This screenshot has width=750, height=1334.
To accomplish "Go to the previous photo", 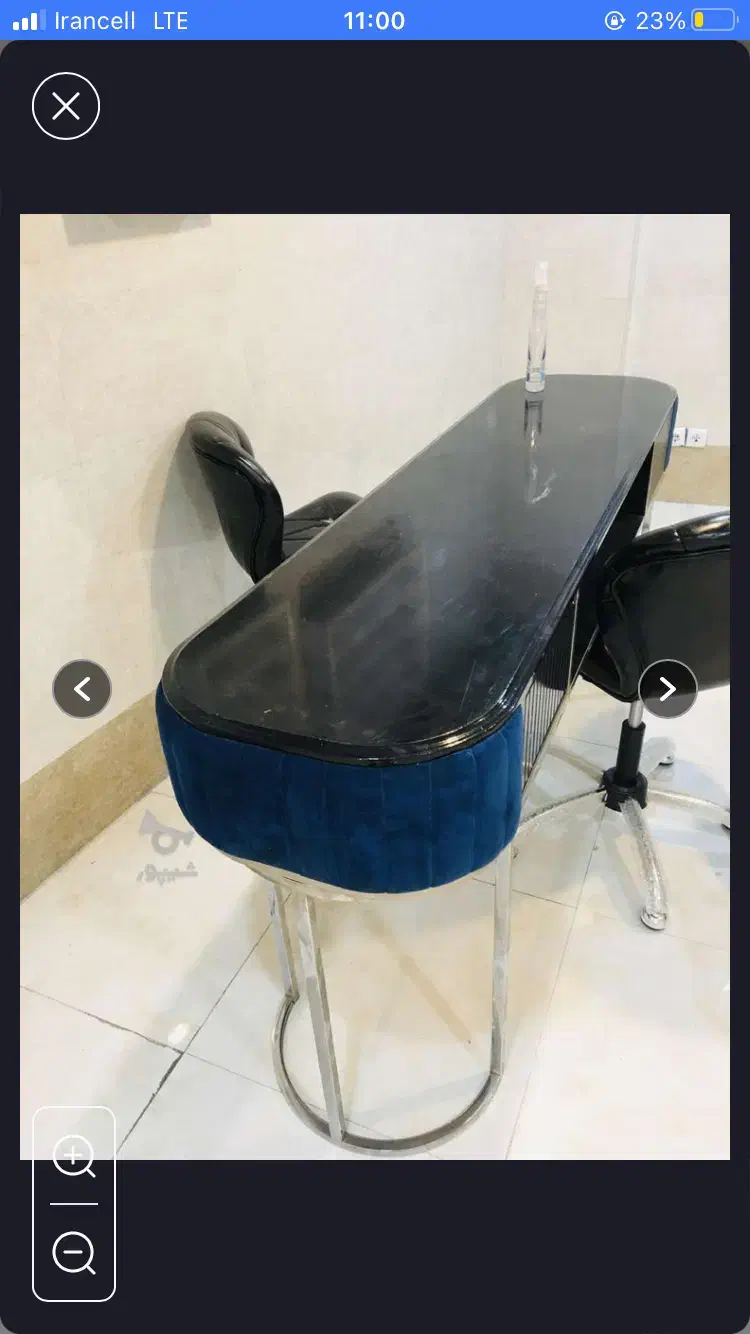I will click(x=82, y=689).
